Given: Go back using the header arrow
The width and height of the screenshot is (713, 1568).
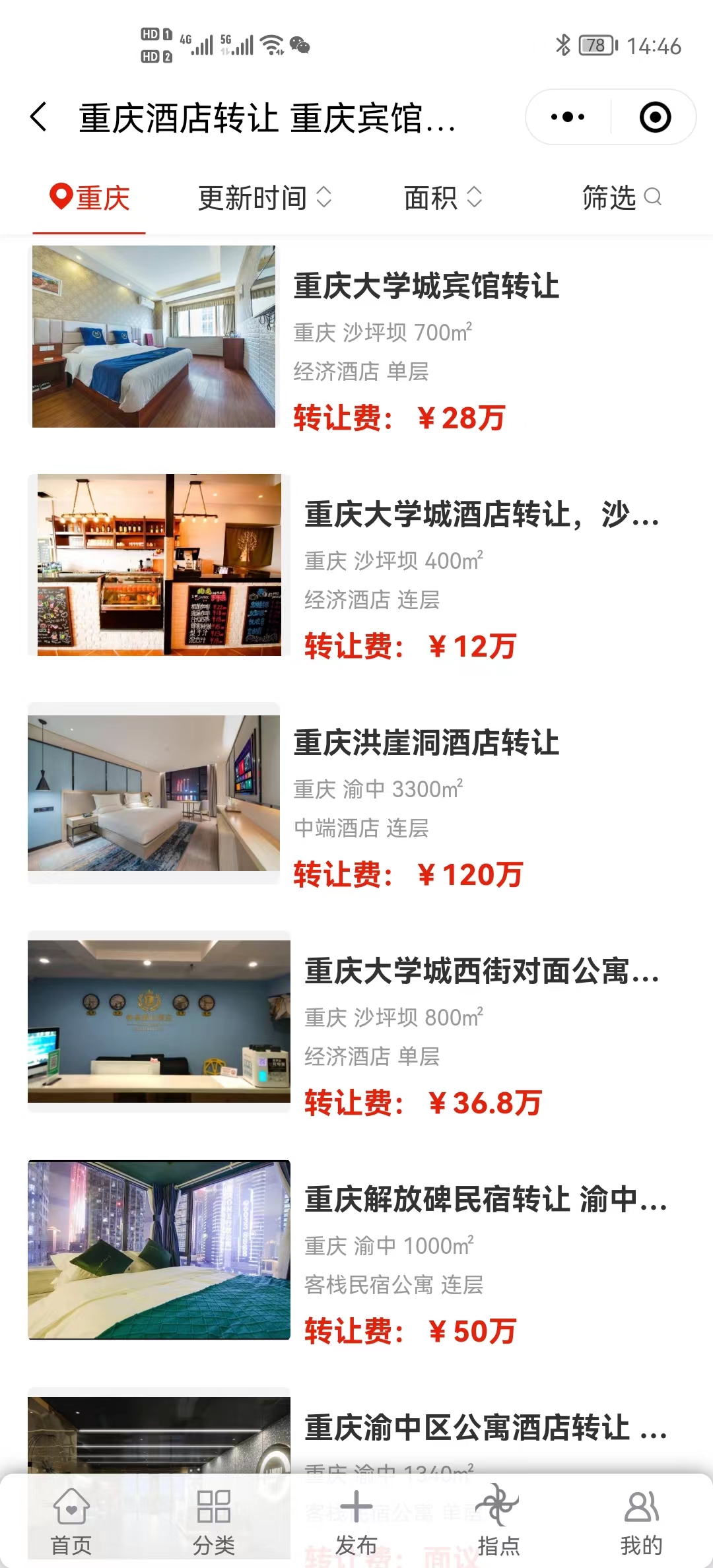Looking at the screenshot, I should [x=40, y=117].
